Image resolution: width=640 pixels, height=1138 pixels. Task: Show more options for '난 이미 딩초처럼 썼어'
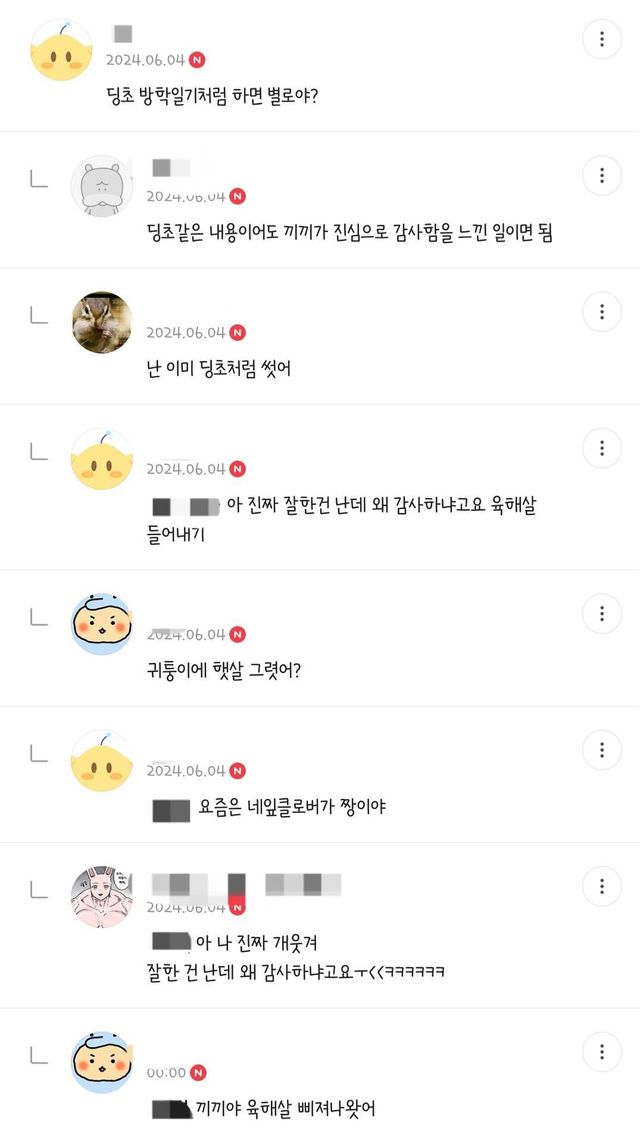602,312
